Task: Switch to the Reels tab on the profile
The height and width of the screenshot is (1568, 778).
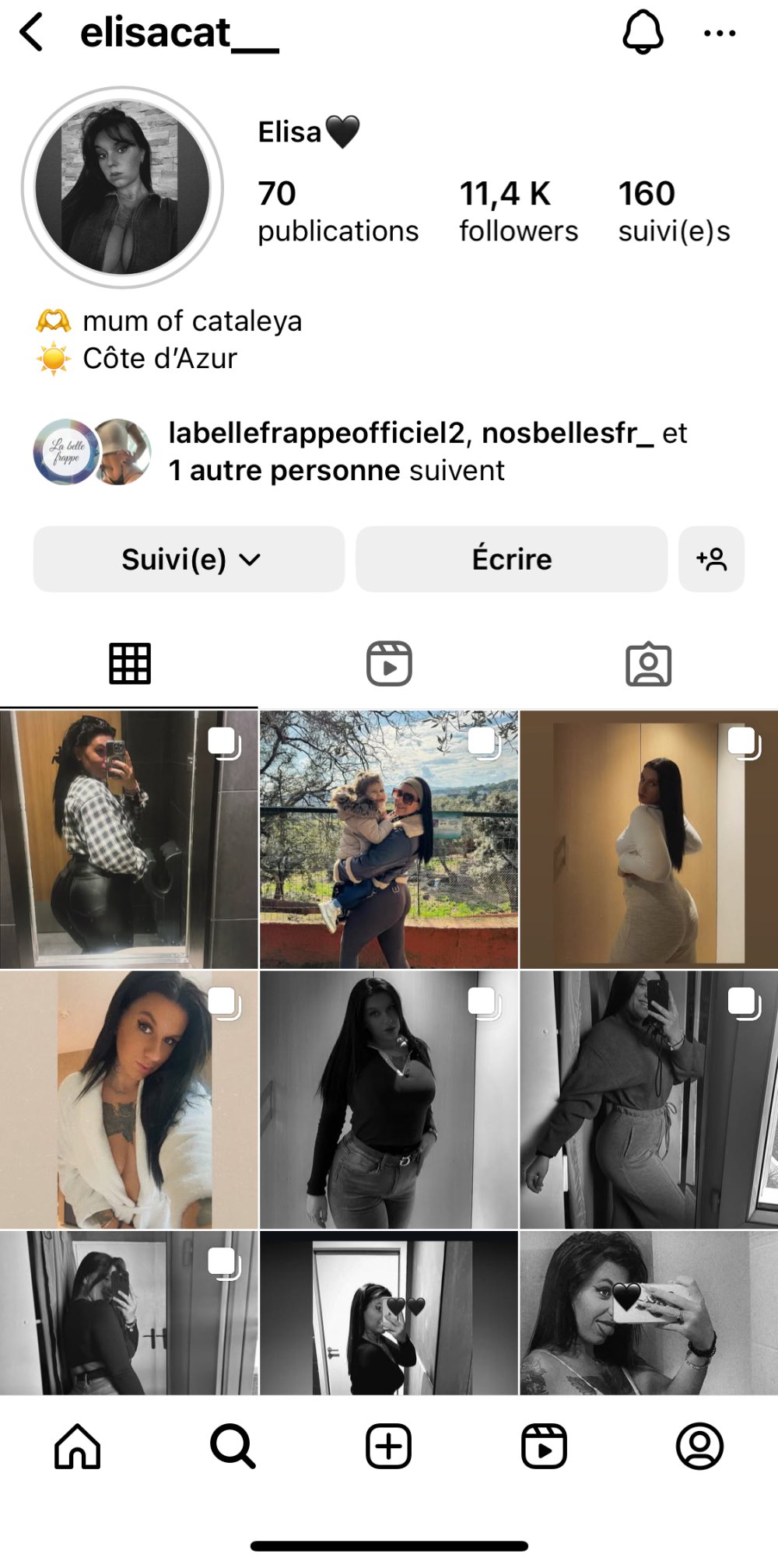Action: tap(389, 664)
